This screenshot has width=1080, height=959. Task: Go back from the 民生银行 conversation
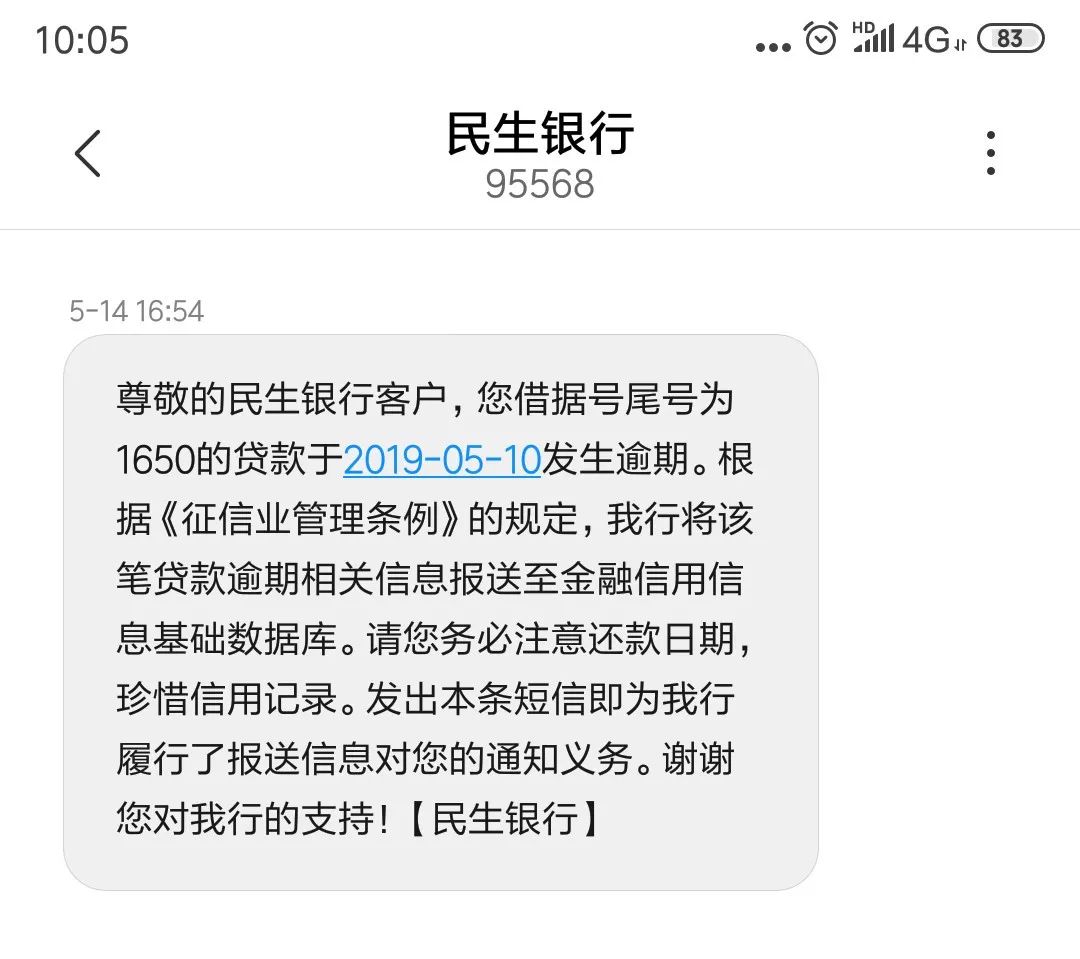[x=88, y=154]
